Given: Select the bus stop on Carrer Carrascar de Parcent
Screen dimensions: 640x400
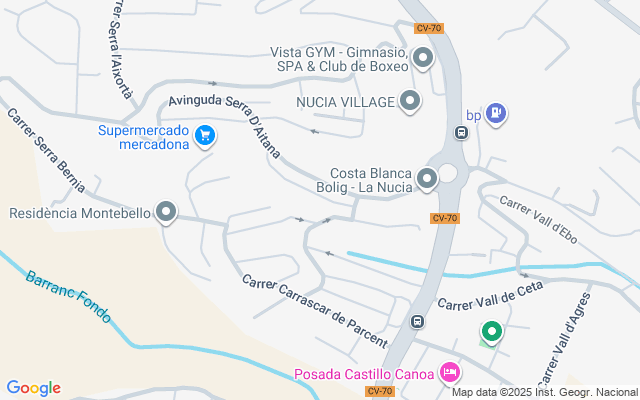Looking at the screenshot, I should click(x=417, y=322).
